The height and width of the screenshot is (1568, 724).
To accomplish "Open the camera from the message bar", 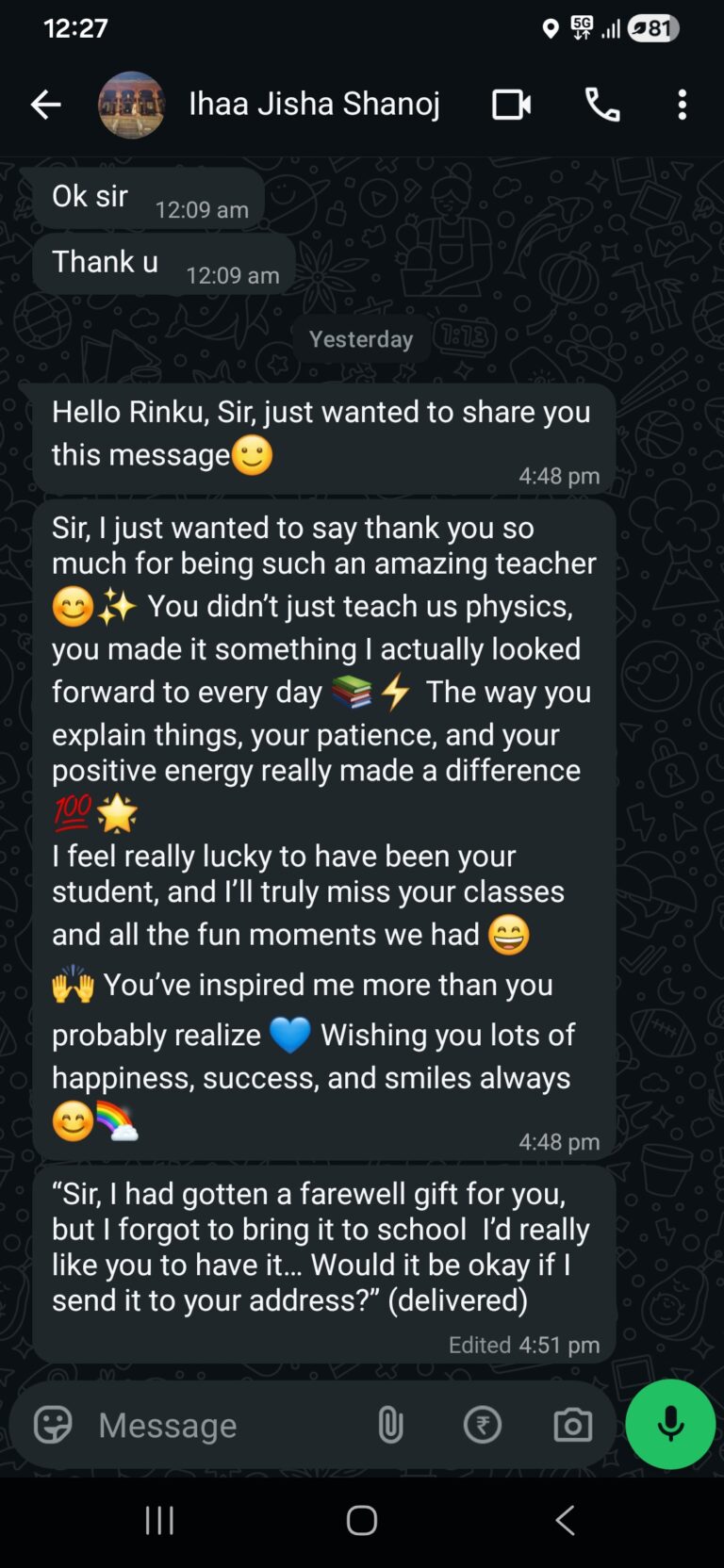I will point(572,1425).
